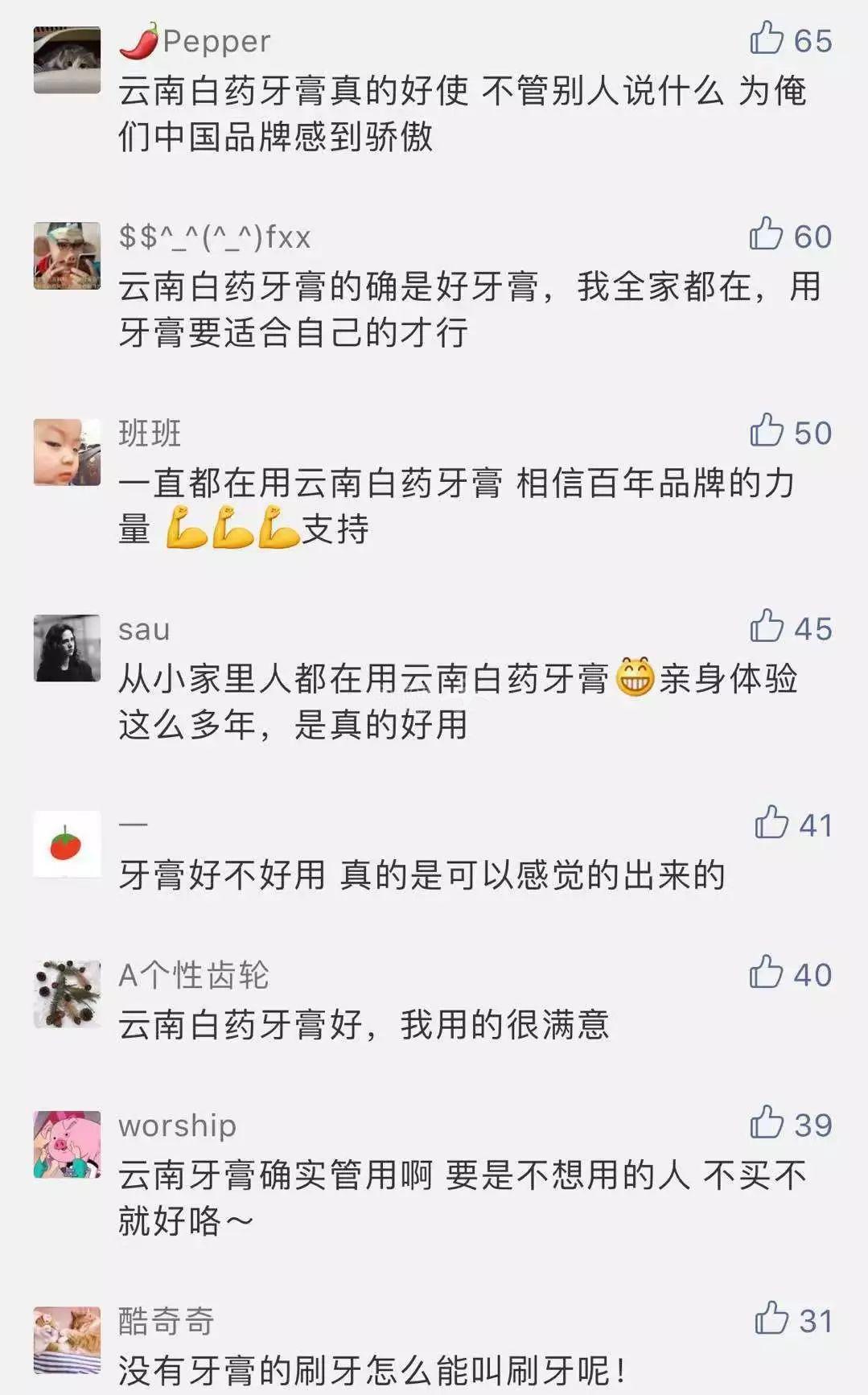
Task: Like 酷奇奇's comment
Action: click(771, 1319)
